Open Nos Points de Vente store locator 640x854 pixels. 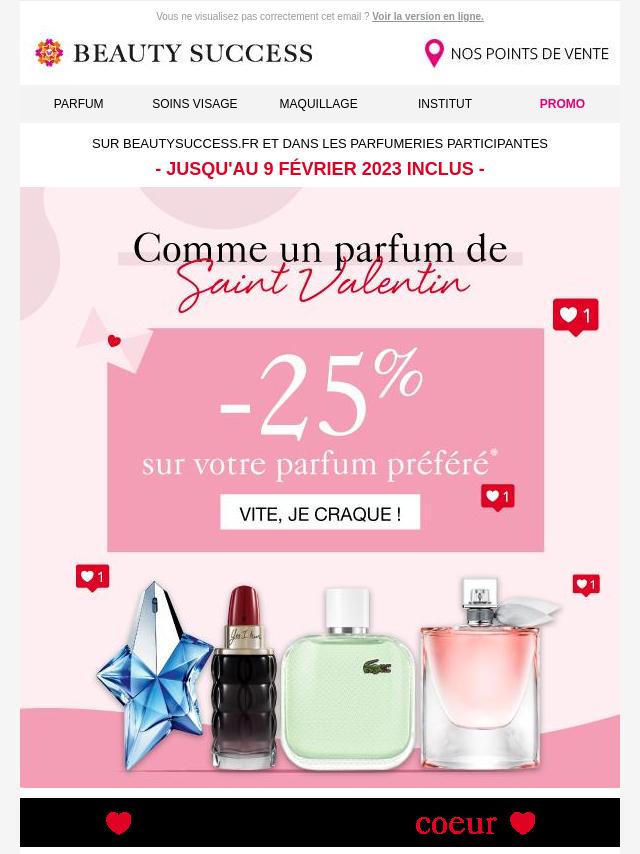516,54
